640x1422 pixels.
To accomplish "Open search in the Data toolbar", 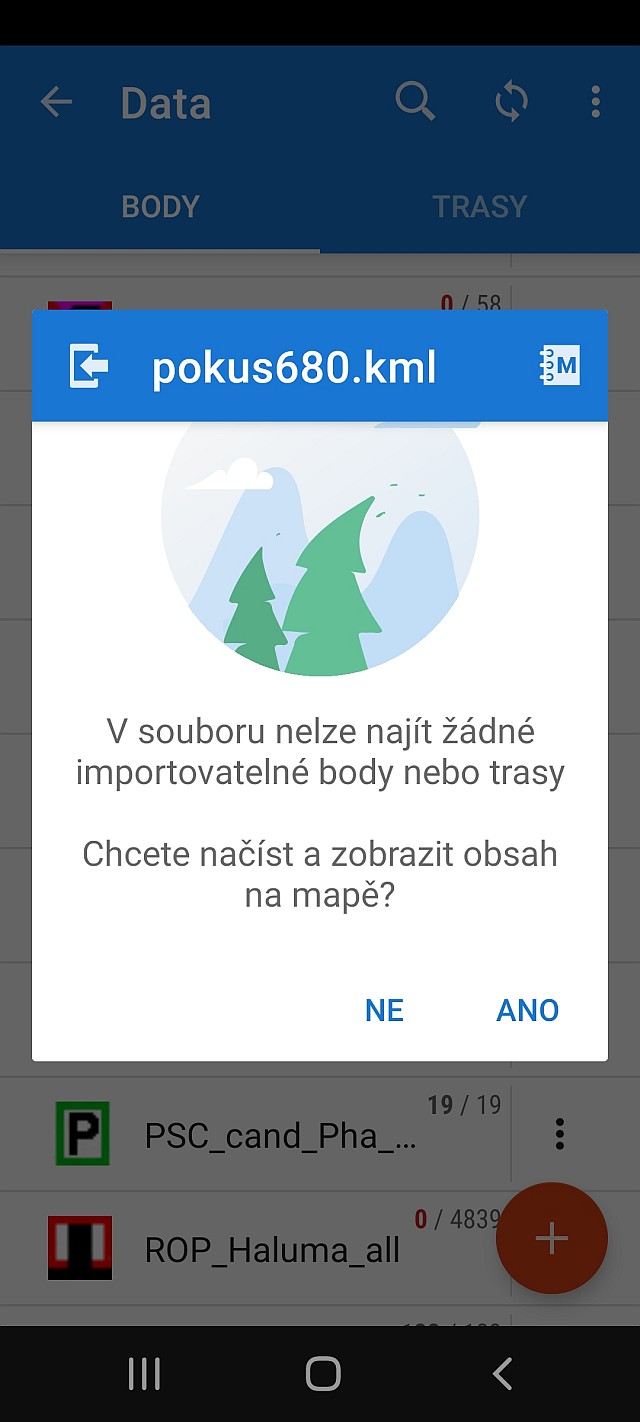I will coord(415,102).
